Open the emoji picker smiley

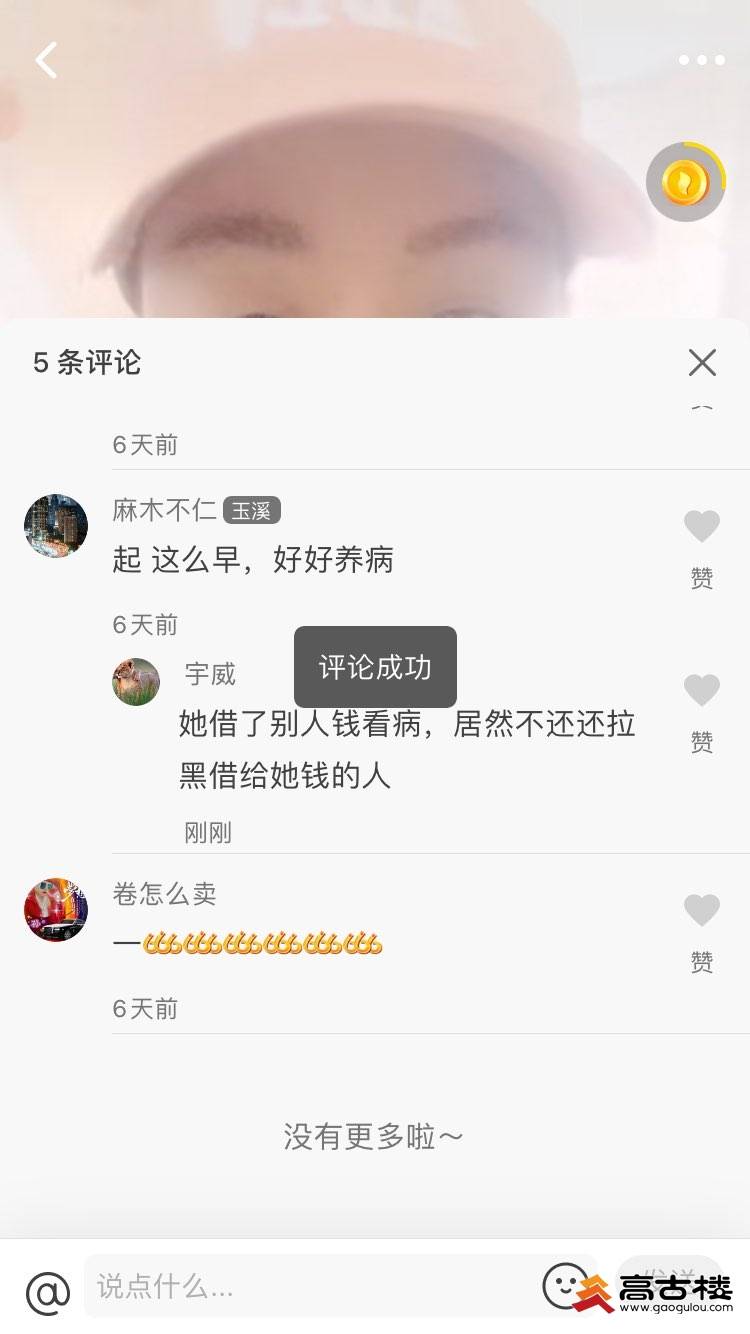click(564, 1286)
